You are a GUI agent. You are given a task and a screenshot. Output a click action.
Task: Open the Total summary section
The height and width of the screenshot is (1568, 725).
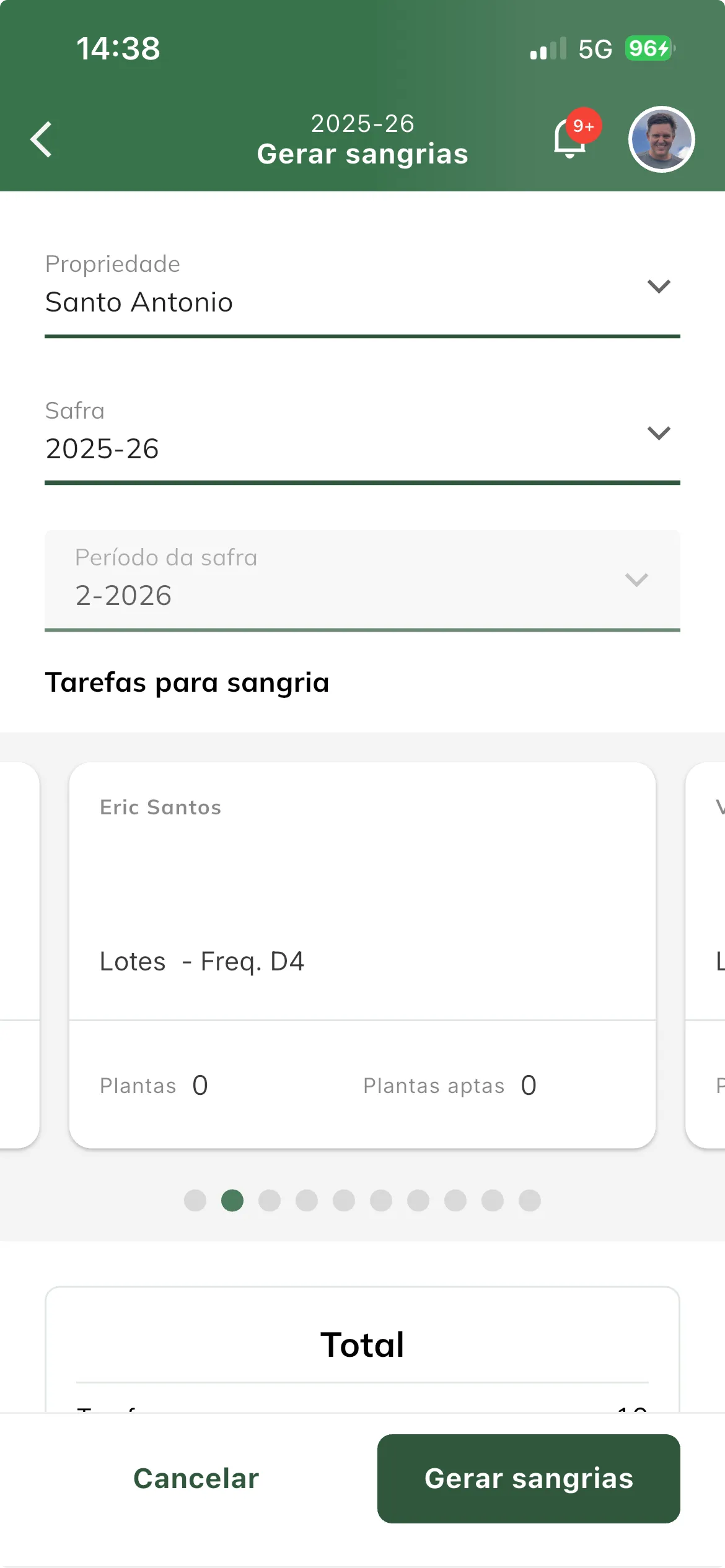(x=362, y=1344)
